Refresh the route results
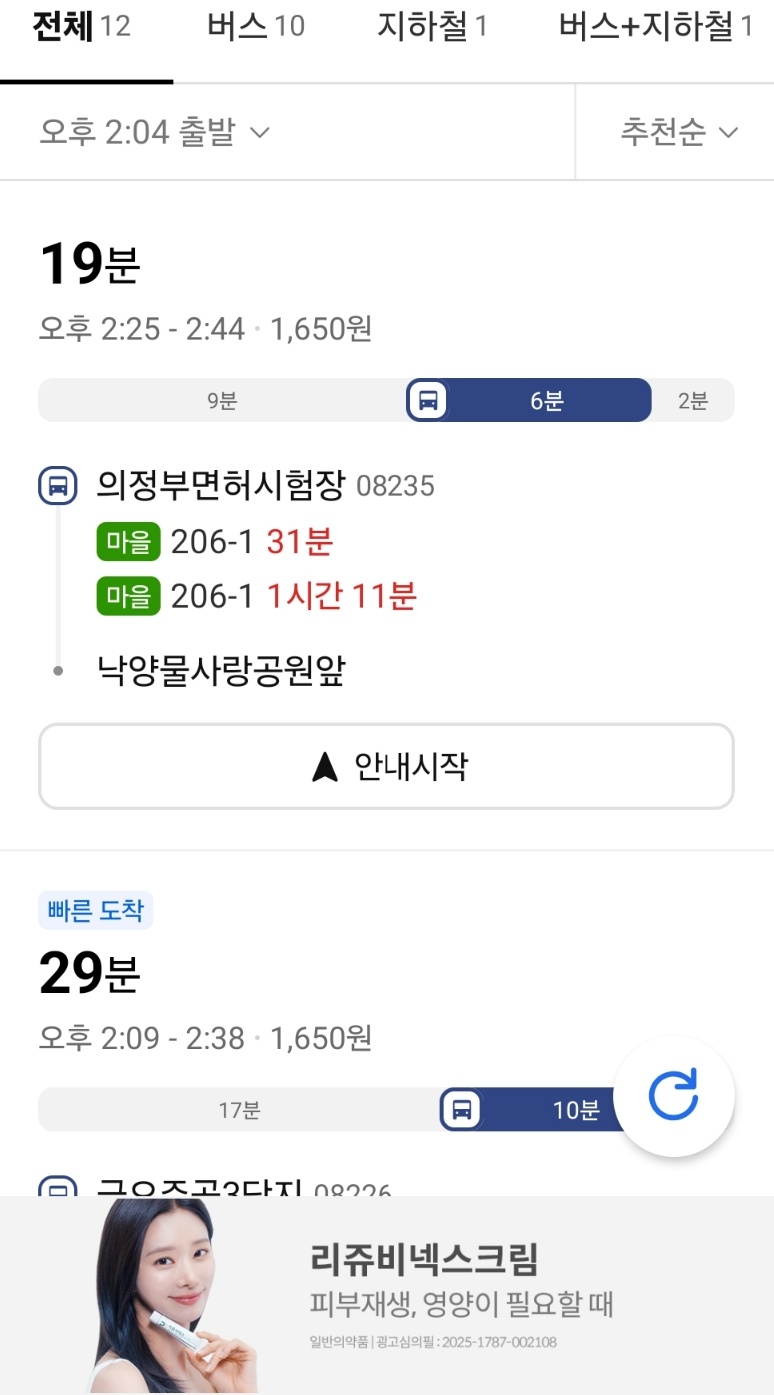 pyautogui.click(x=673, y=1095)
